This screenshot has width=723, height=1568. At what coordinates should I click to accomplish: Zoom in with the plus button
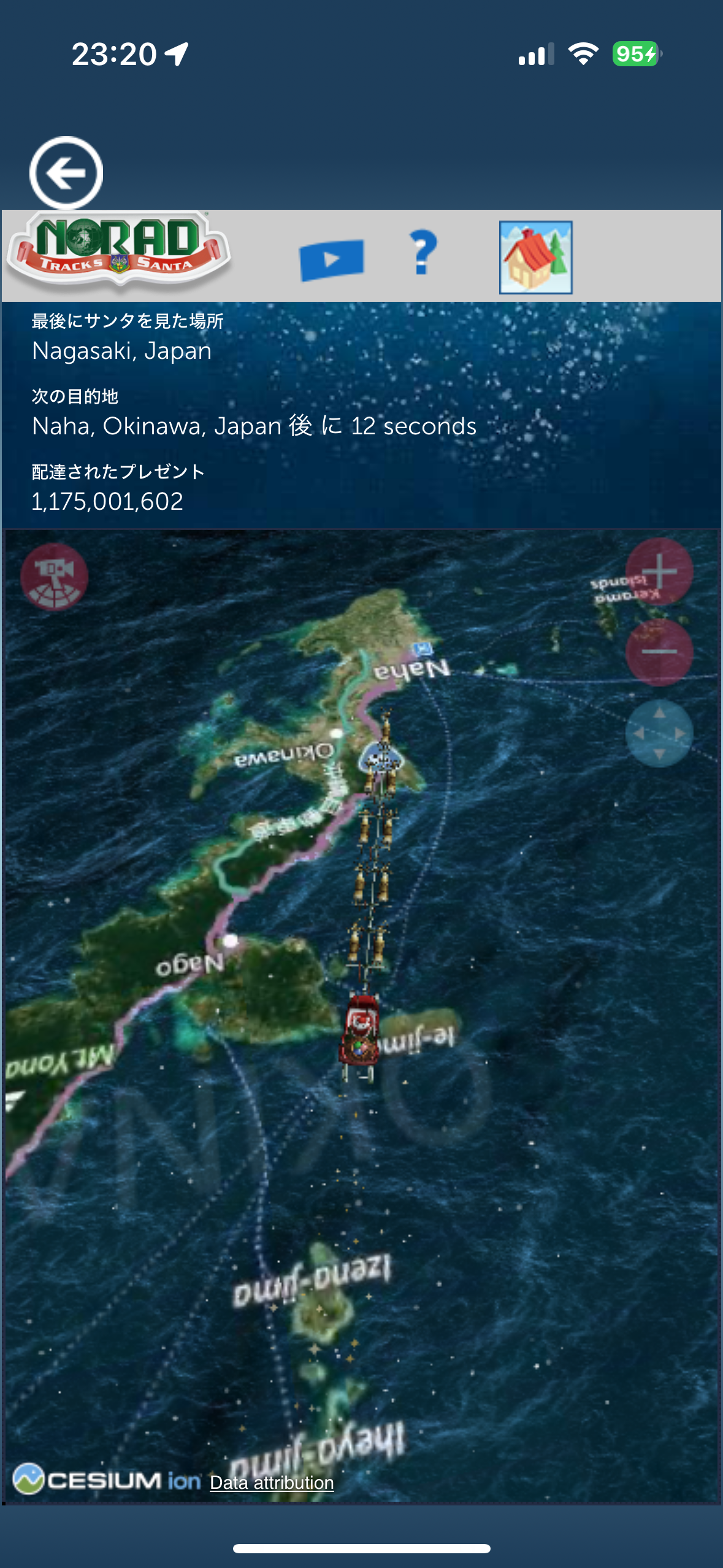(x=659, y=572)
